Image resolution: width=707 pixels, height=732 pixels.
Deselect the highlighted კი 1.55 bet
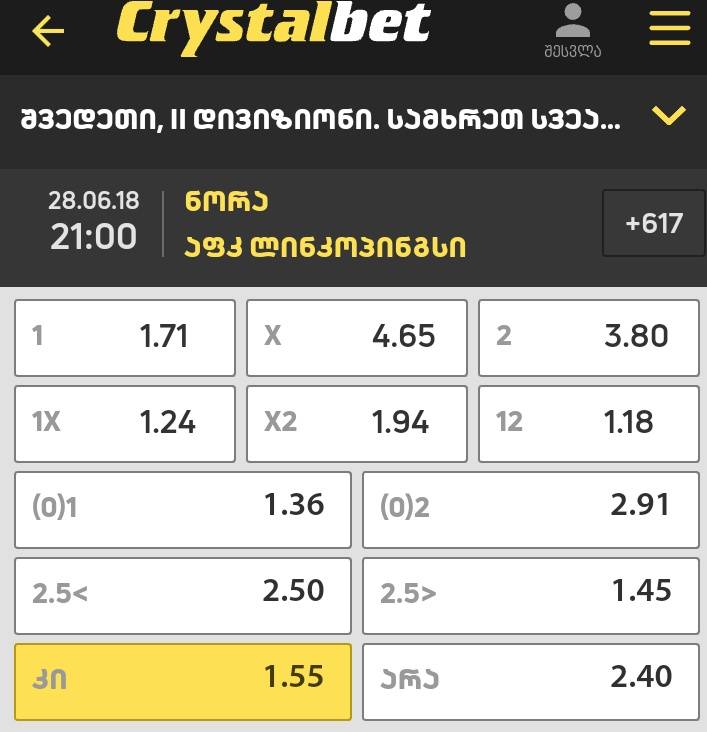[x=183, y=680]
